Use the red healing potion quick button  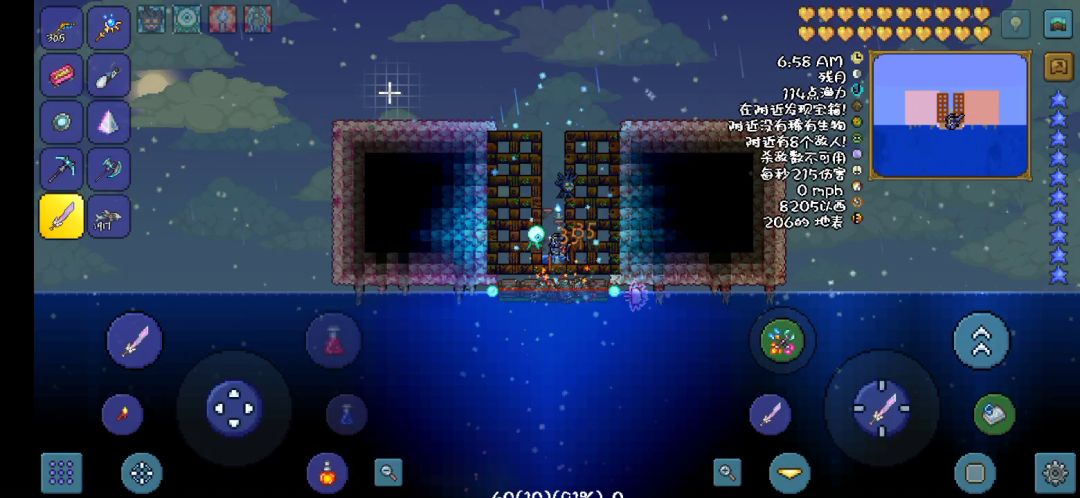(334, 341)
